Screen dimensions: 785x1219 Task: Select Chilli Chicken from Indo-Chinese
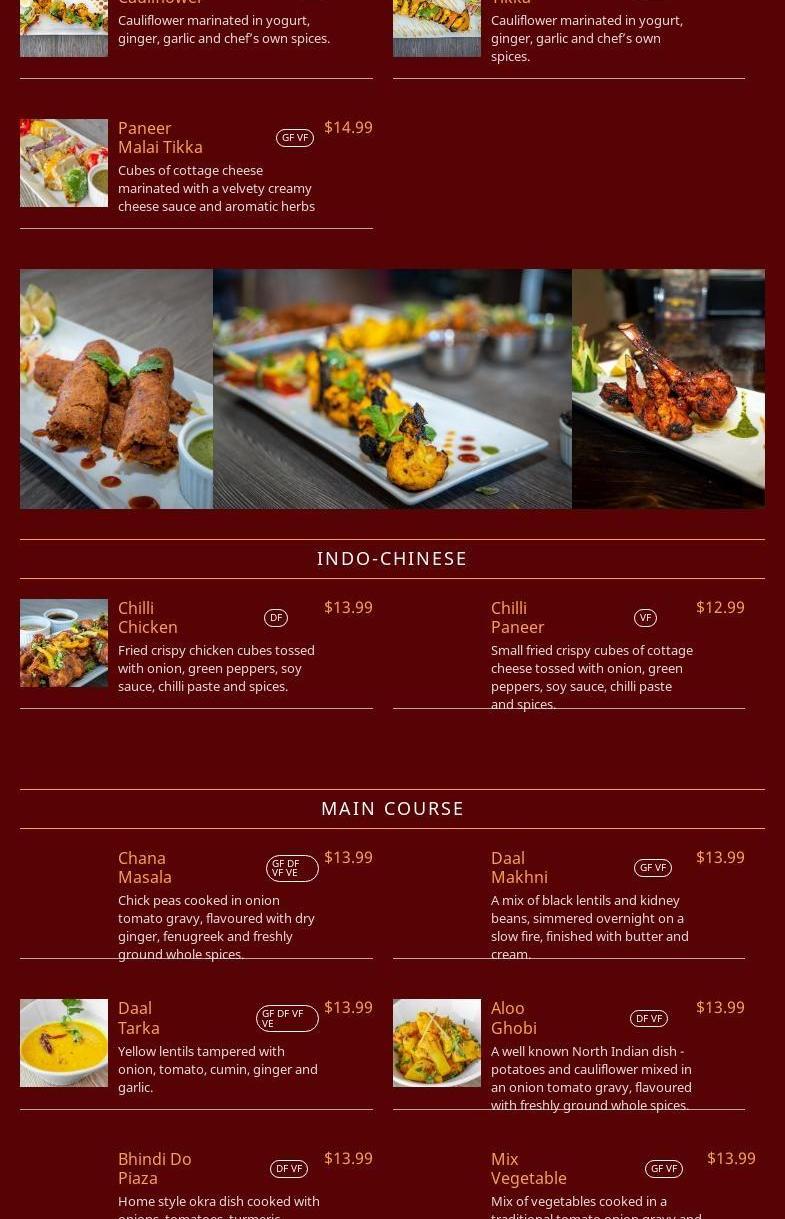pyautogui.click(x=148, y=618)
